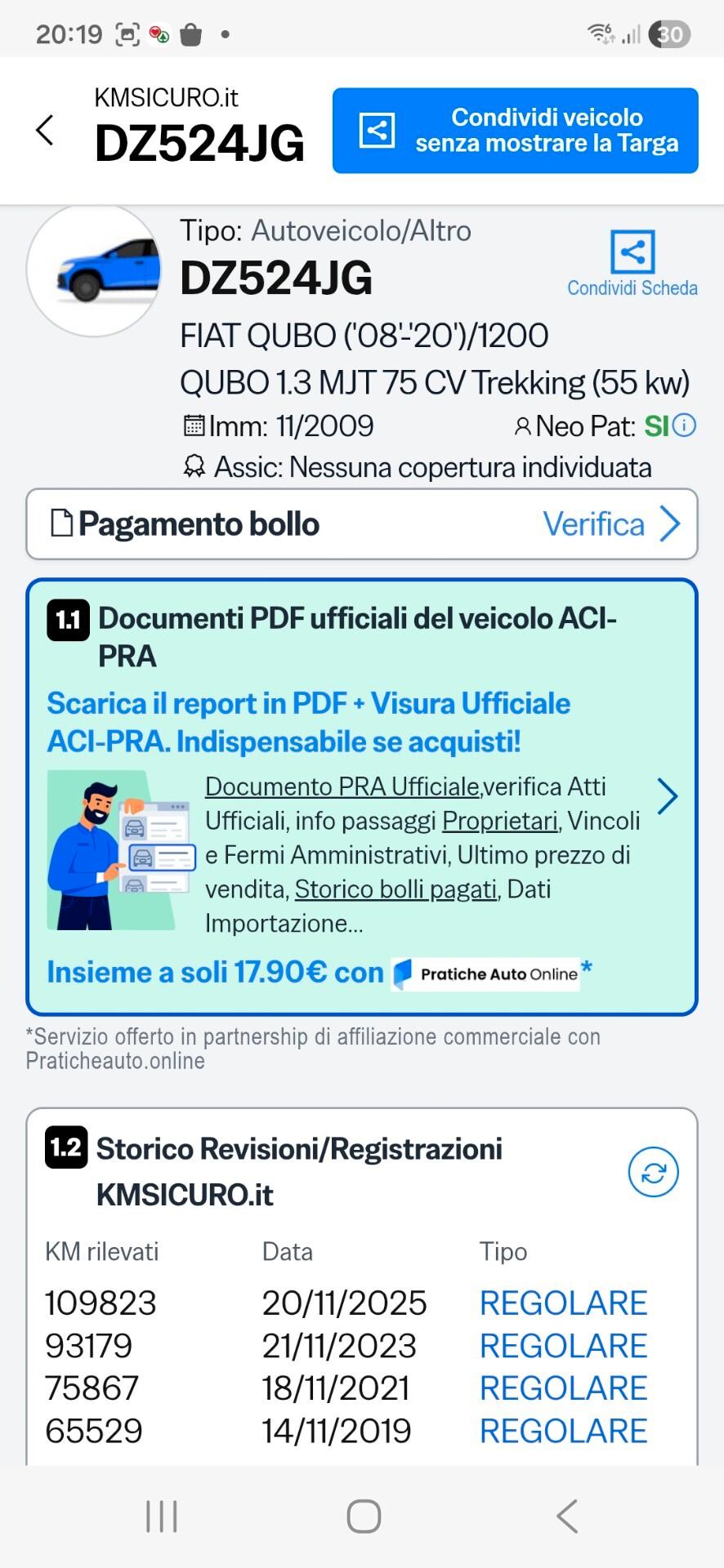
Task: Tap the share icon inside Condividi veicolo button
Action: coord(375,130)
